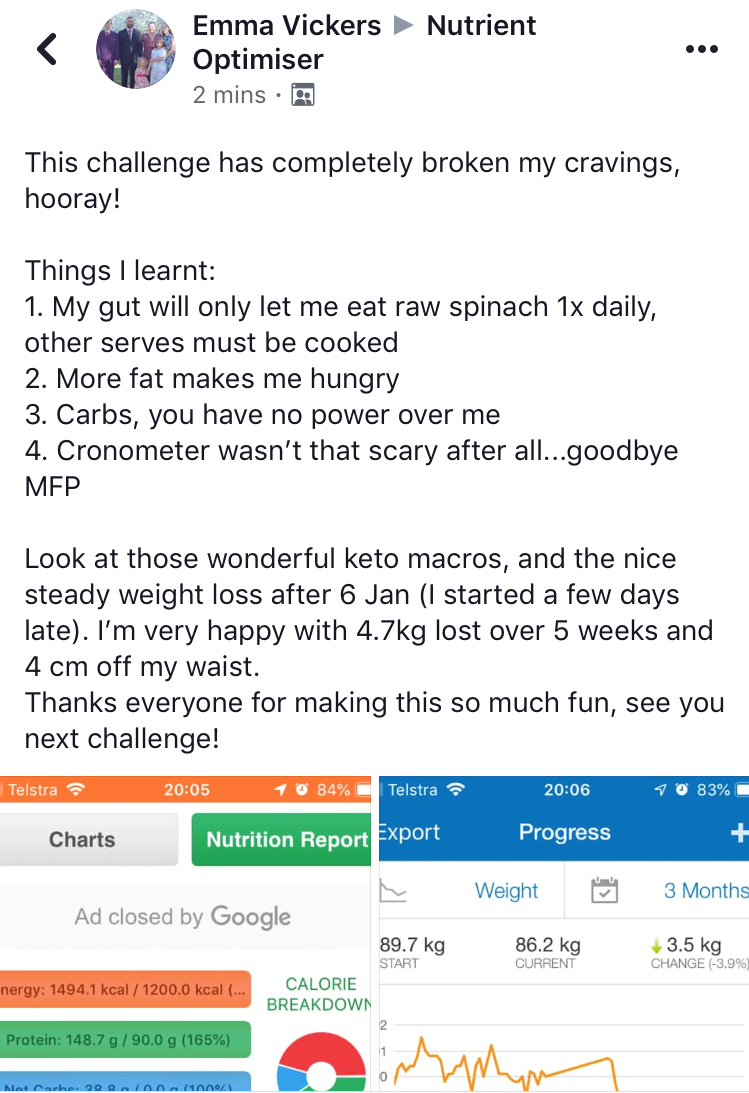Open Emma Vickers' profile via her name
The image size is (749, 1093).
(286, 26)
